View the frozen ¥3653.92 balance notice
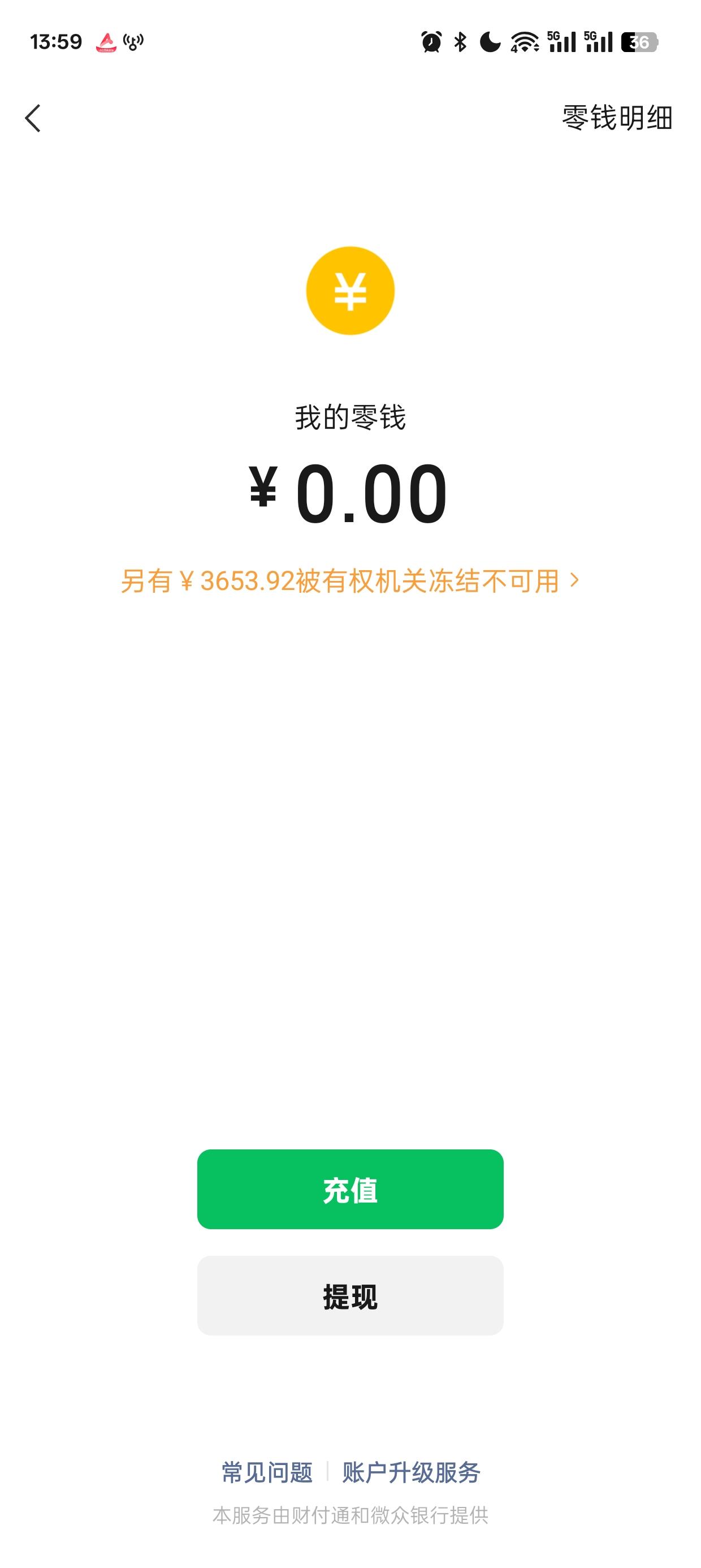 click(x=349, y=581)
